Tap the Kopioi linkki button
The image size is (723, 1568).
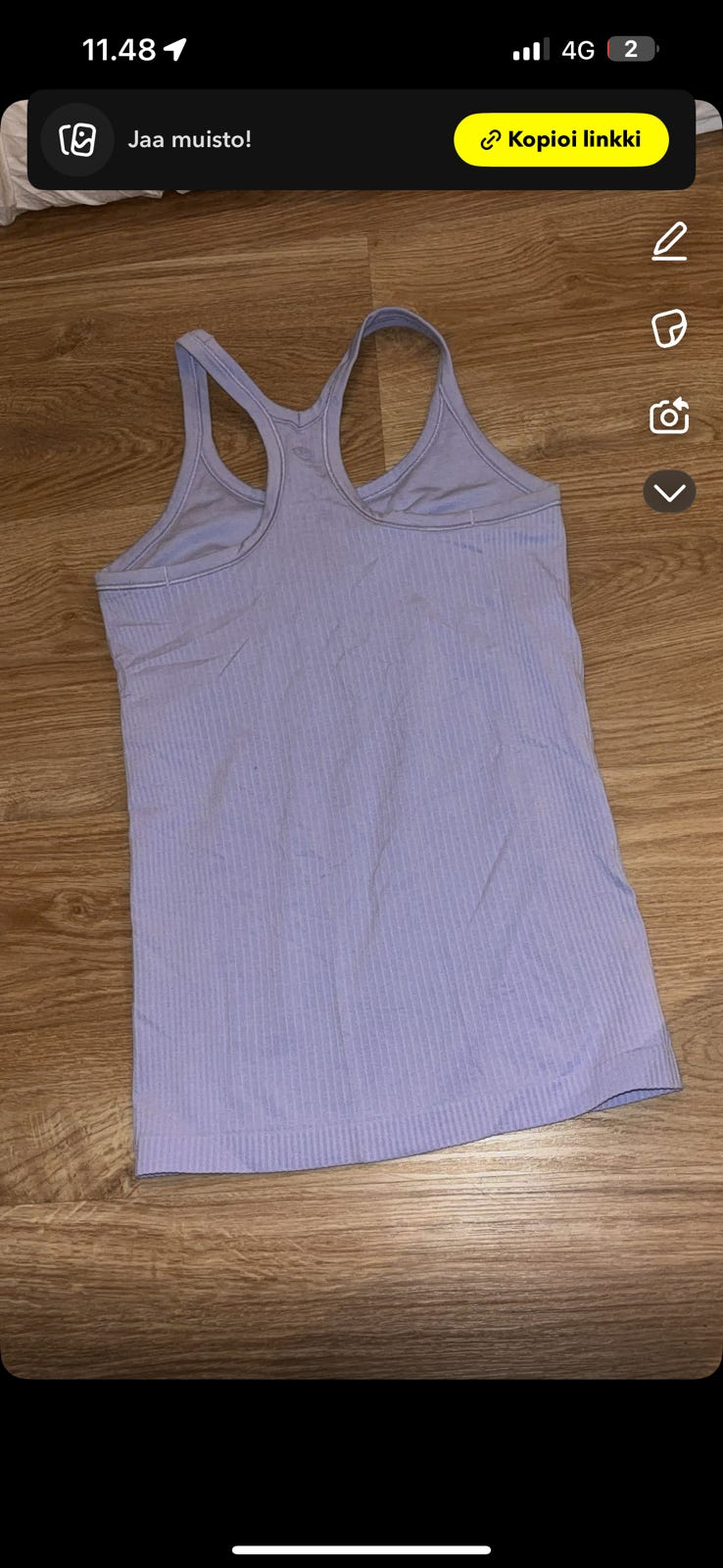coord(561,139)
